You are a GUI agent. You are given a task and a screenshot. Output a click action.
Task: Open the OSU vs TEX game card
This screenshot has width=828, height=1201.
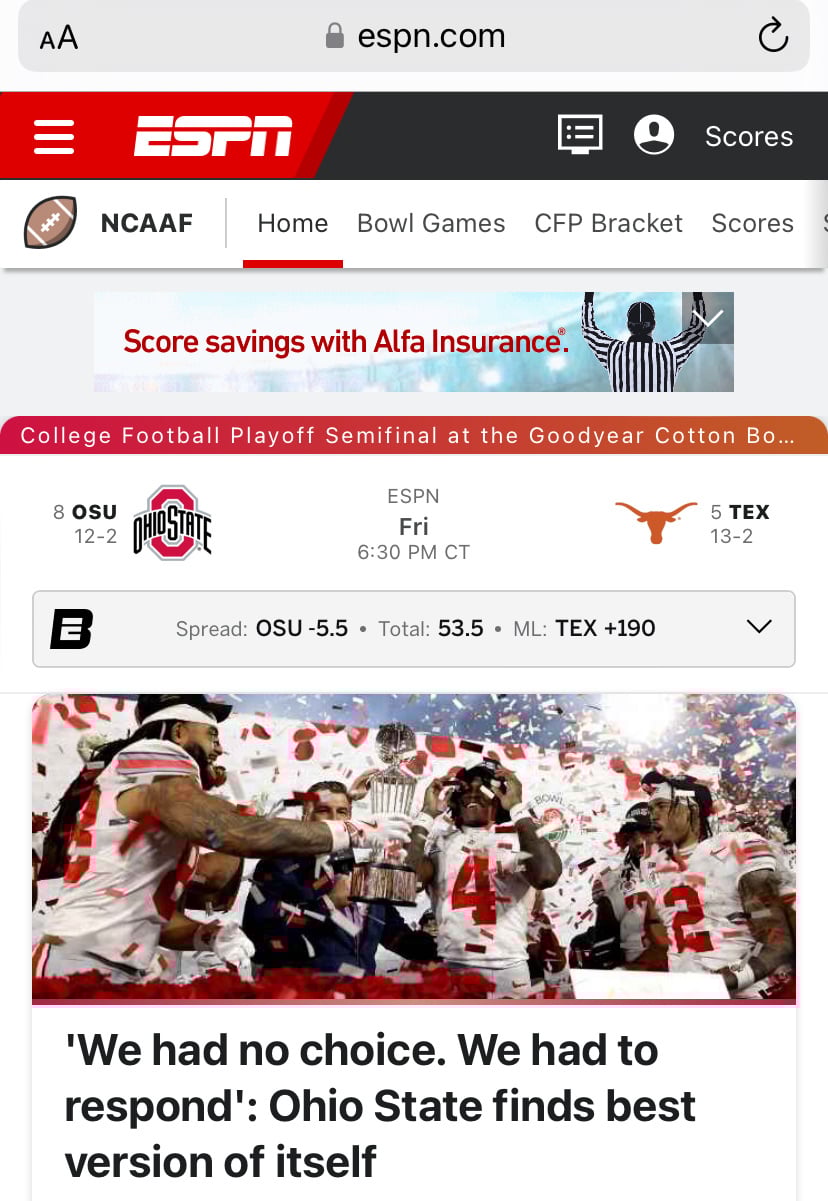click(413, 524)
